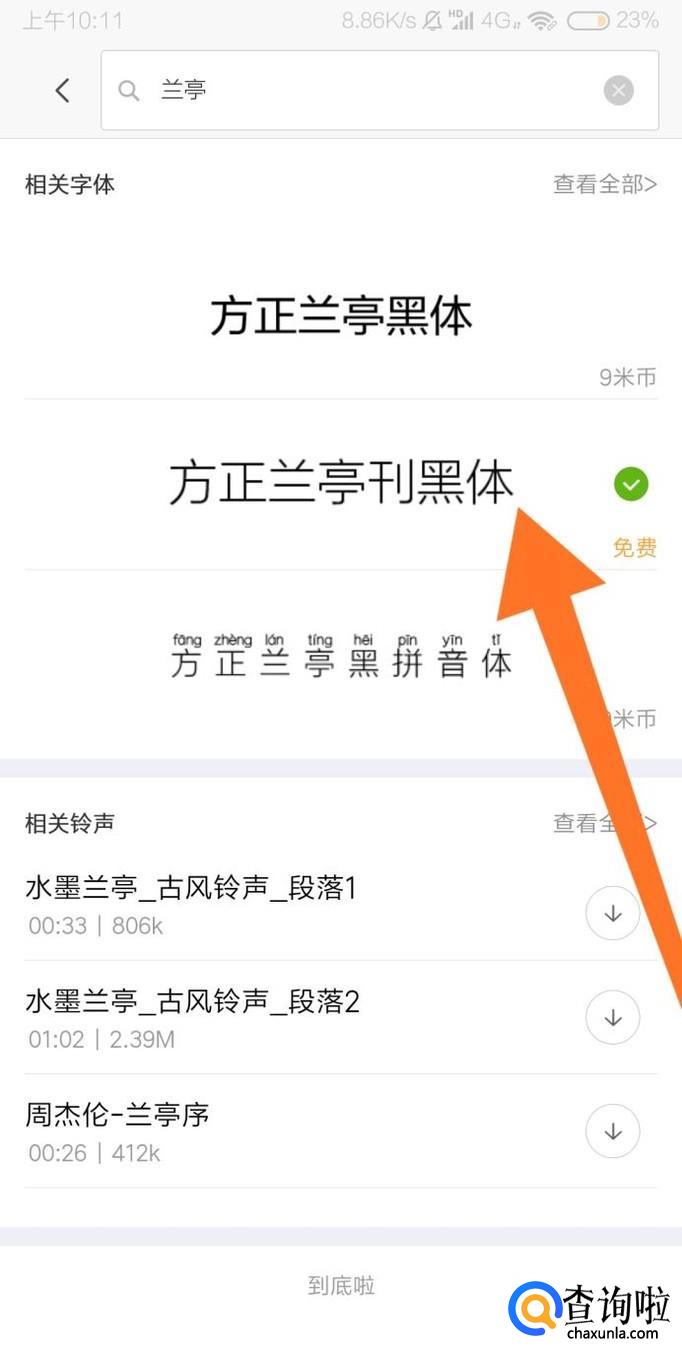Play the 水墨兰亭_古风铃声_段落2 ringtone
682x1364 pixels.
(x=190, y=1001)
